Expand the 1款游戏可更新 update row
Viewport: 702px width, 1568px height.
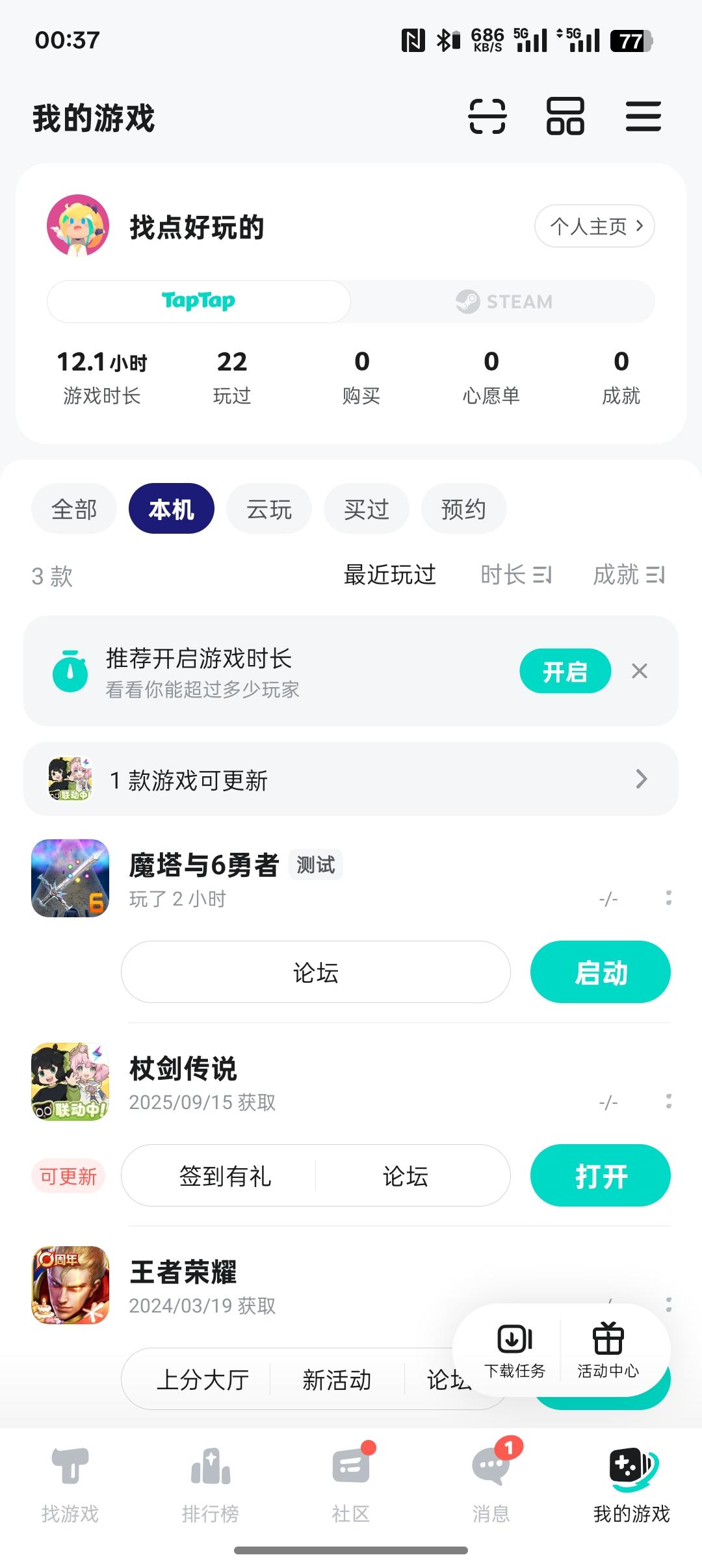point(351,778)
